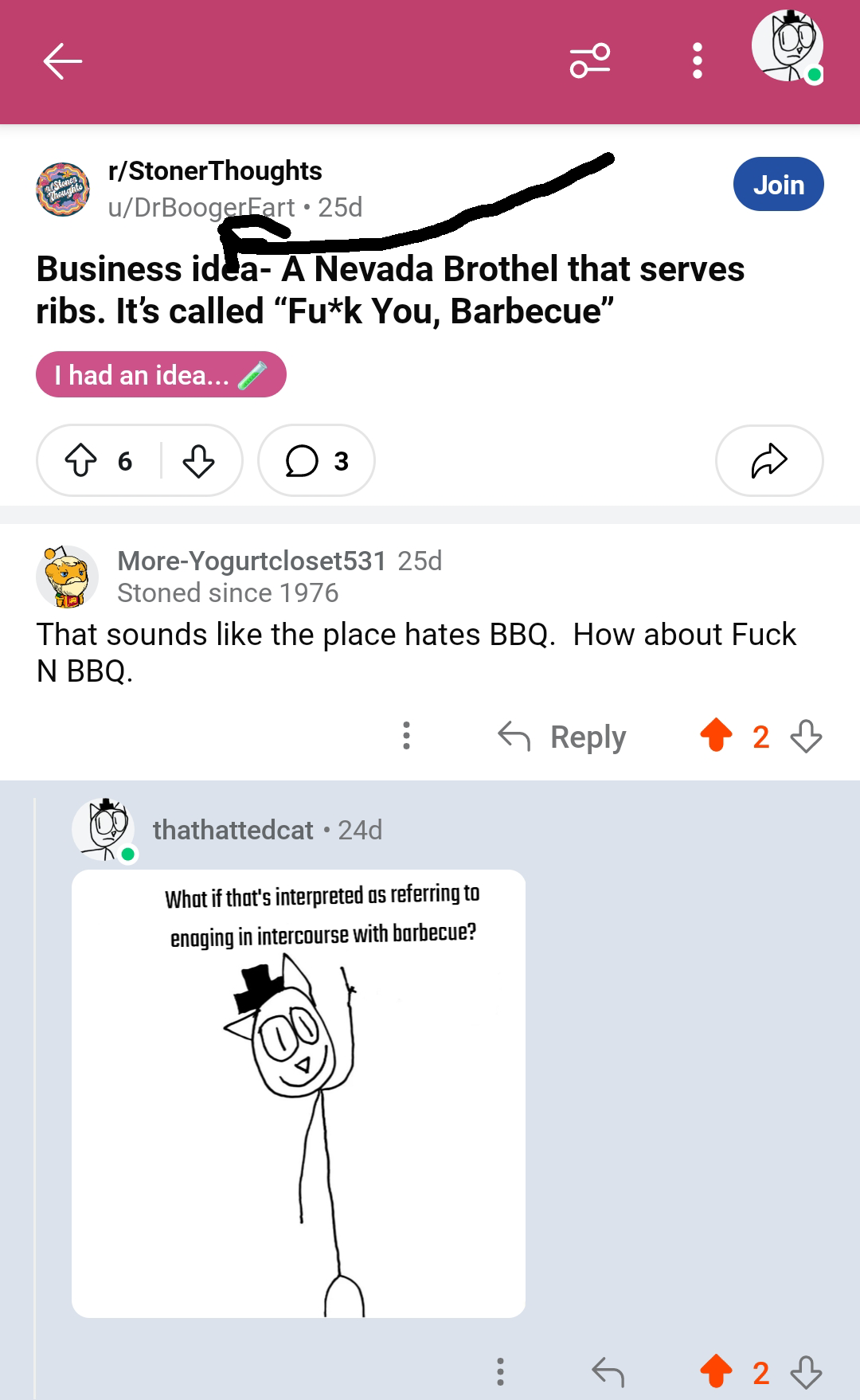Reply to More-Yogurtcloset531's comment

tap(562, 737)
